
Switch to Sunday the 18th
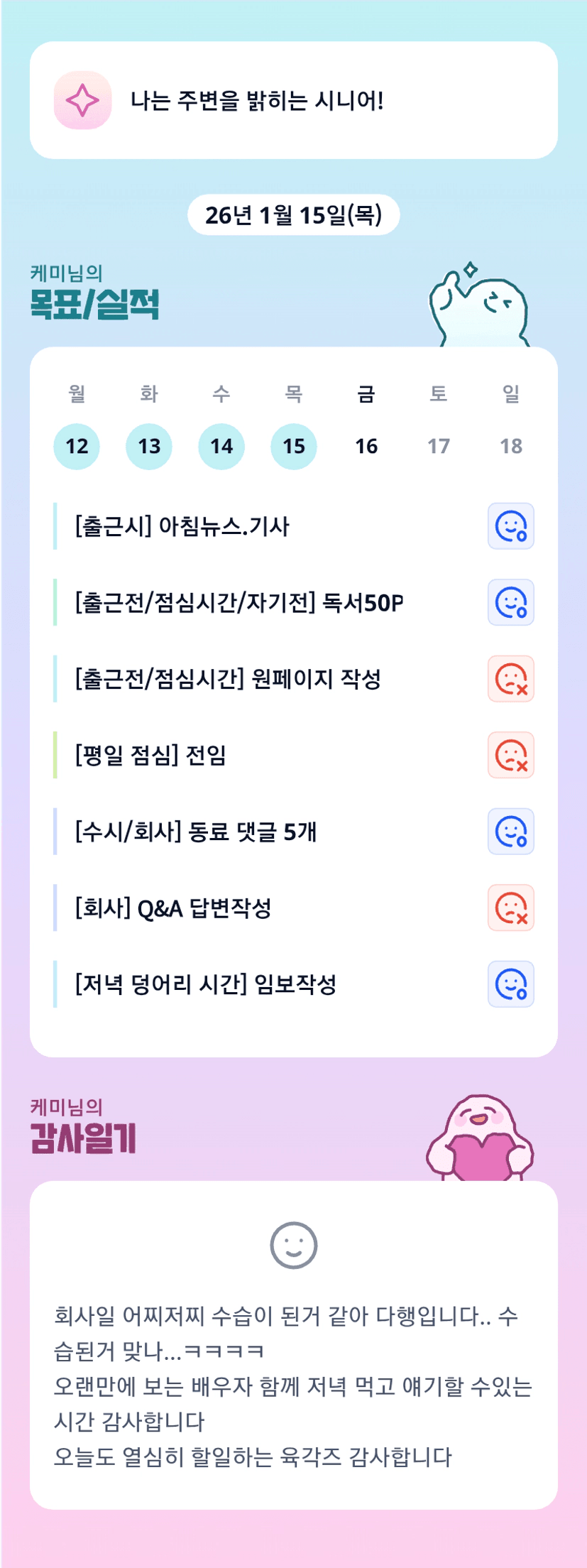pos(511,446)
